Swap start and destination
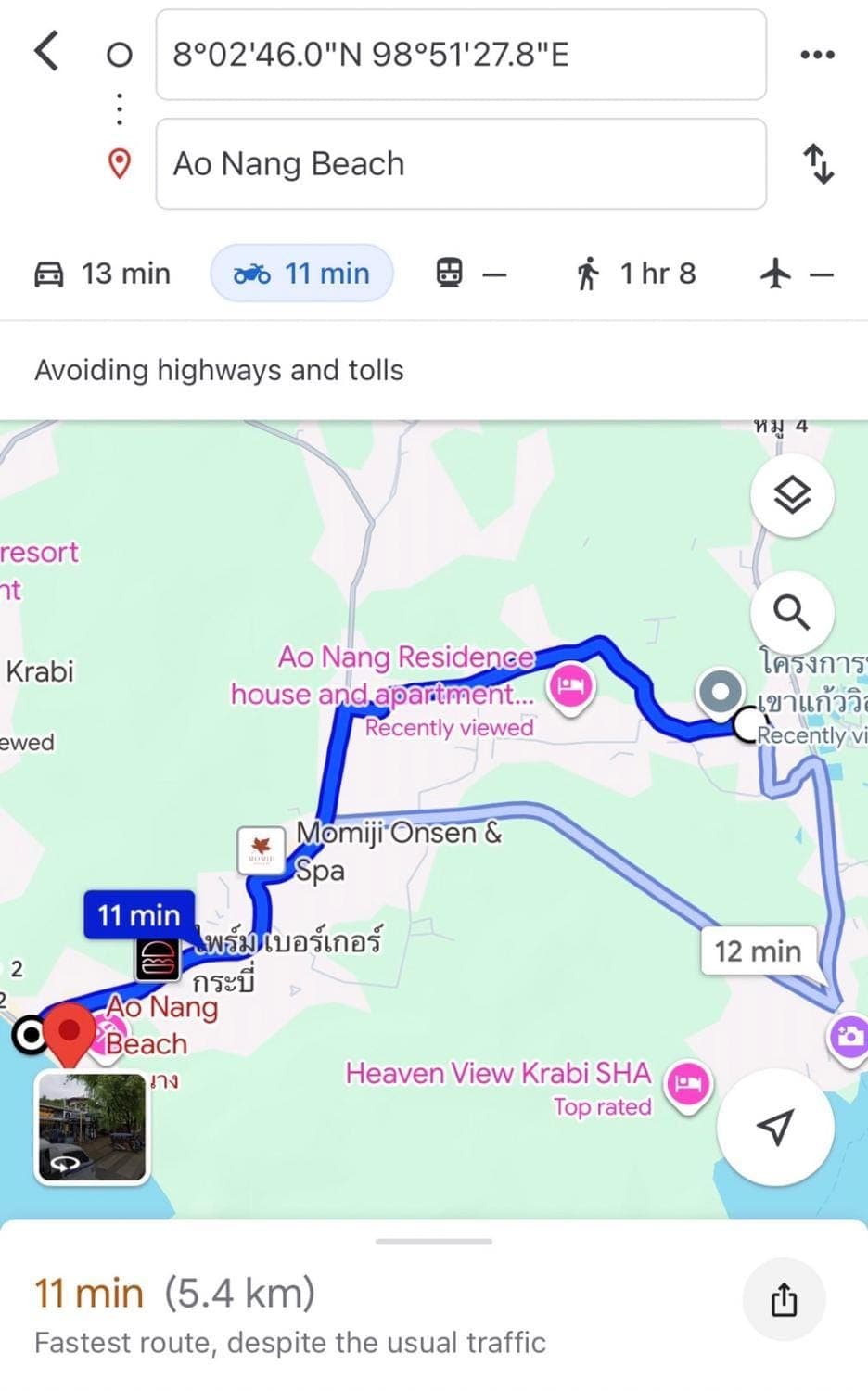The image size is (868, 1391). click(818, 164)
